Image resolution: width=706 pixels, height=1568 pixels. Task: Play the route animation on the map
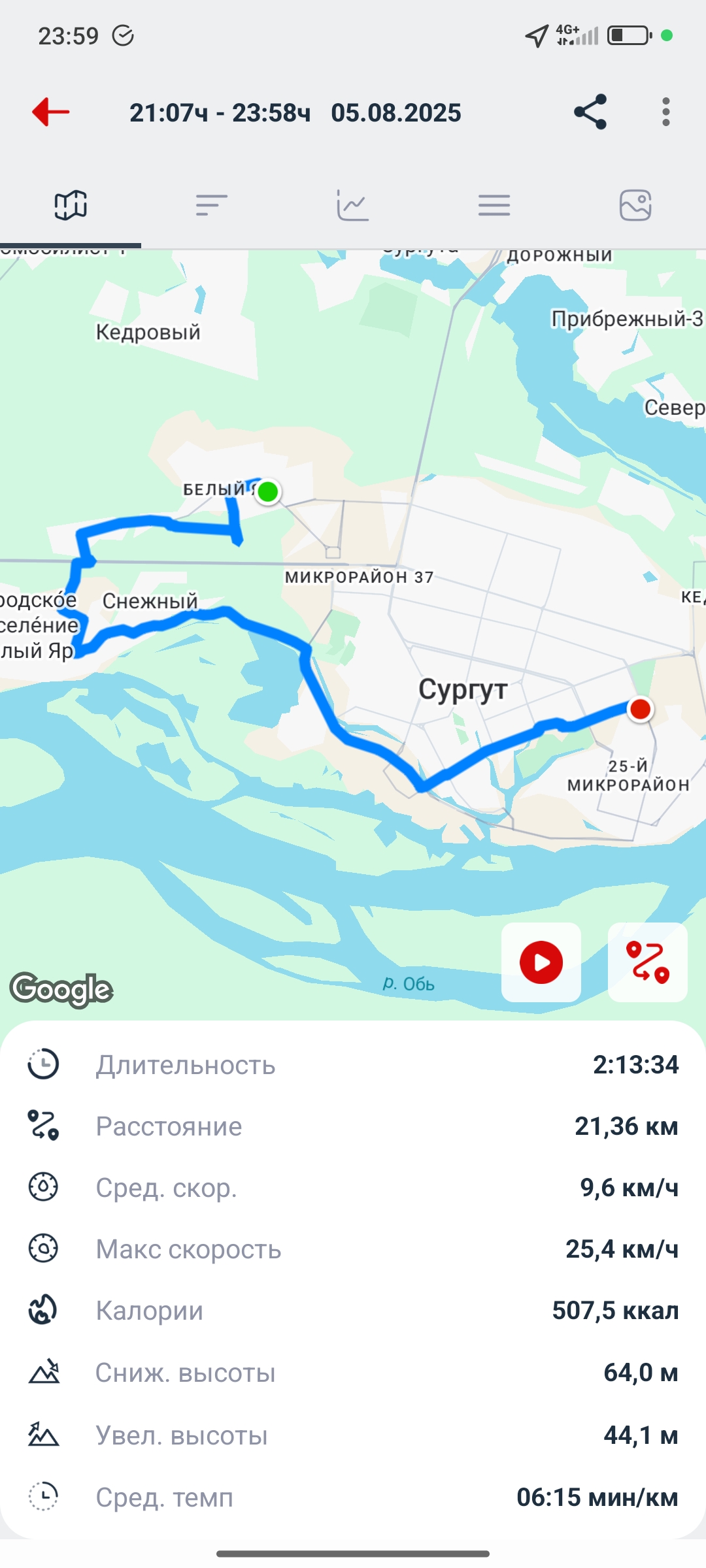(541, 962)
